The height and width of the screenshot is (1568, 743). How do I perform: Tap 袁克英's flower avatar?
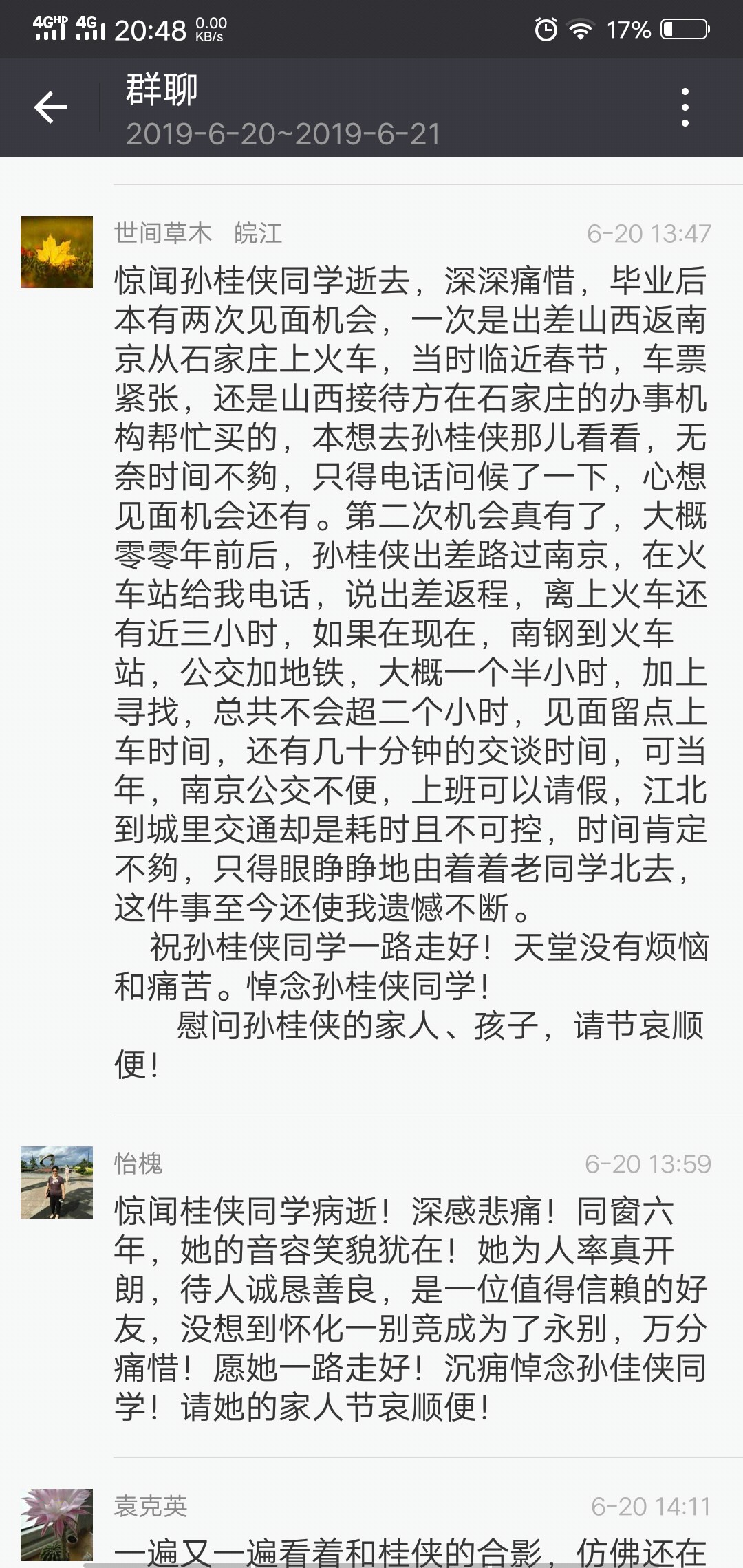click(x=56, y=1524)
